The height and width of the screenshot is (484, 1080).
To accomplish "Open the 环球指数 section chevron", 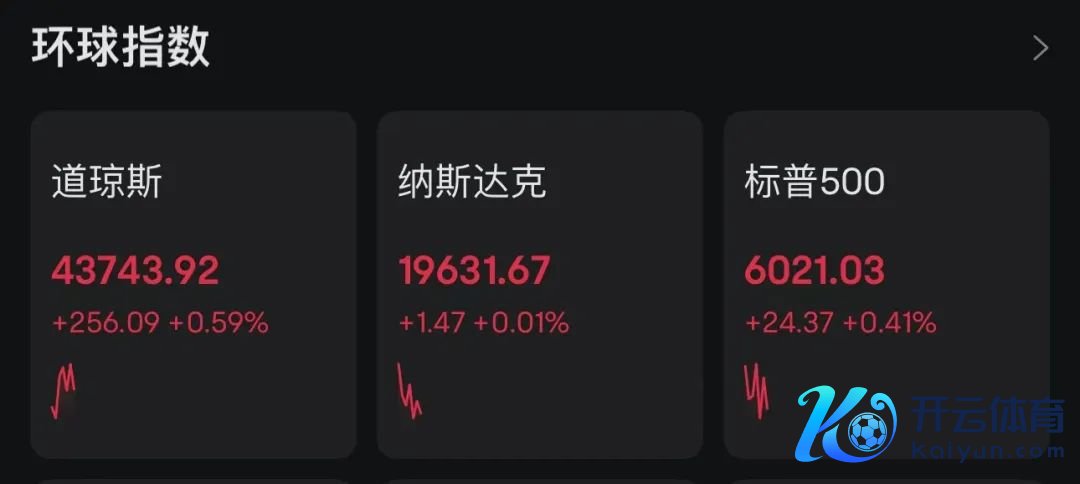I will (1041, 48).
